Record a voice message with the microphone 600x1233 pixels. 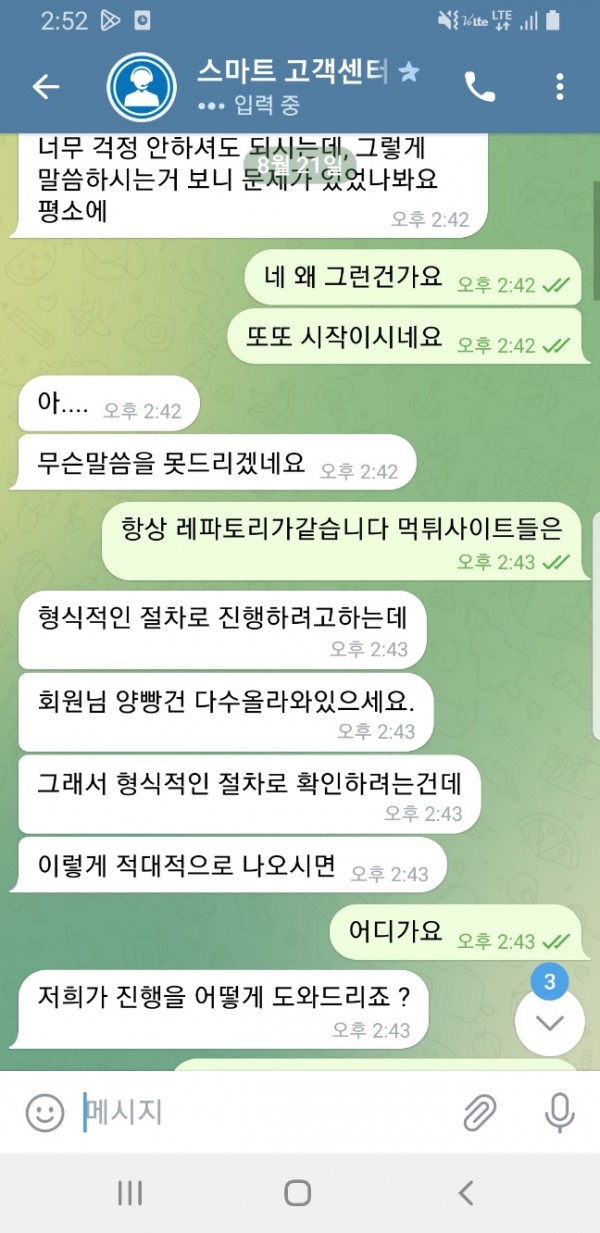pyautogui.click(x=559, y=1112)
